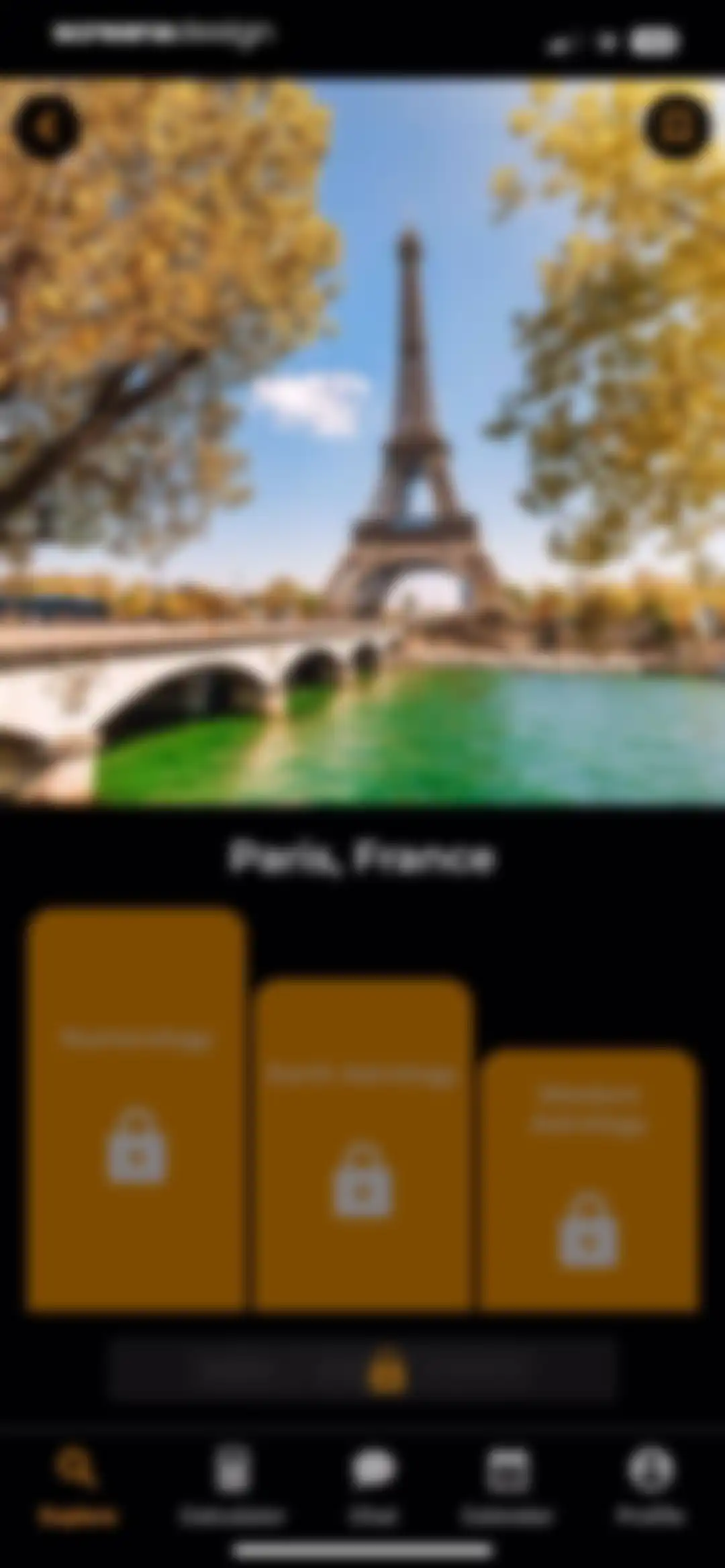
Task: Go back using the top-left arrow
Action: 46,126
